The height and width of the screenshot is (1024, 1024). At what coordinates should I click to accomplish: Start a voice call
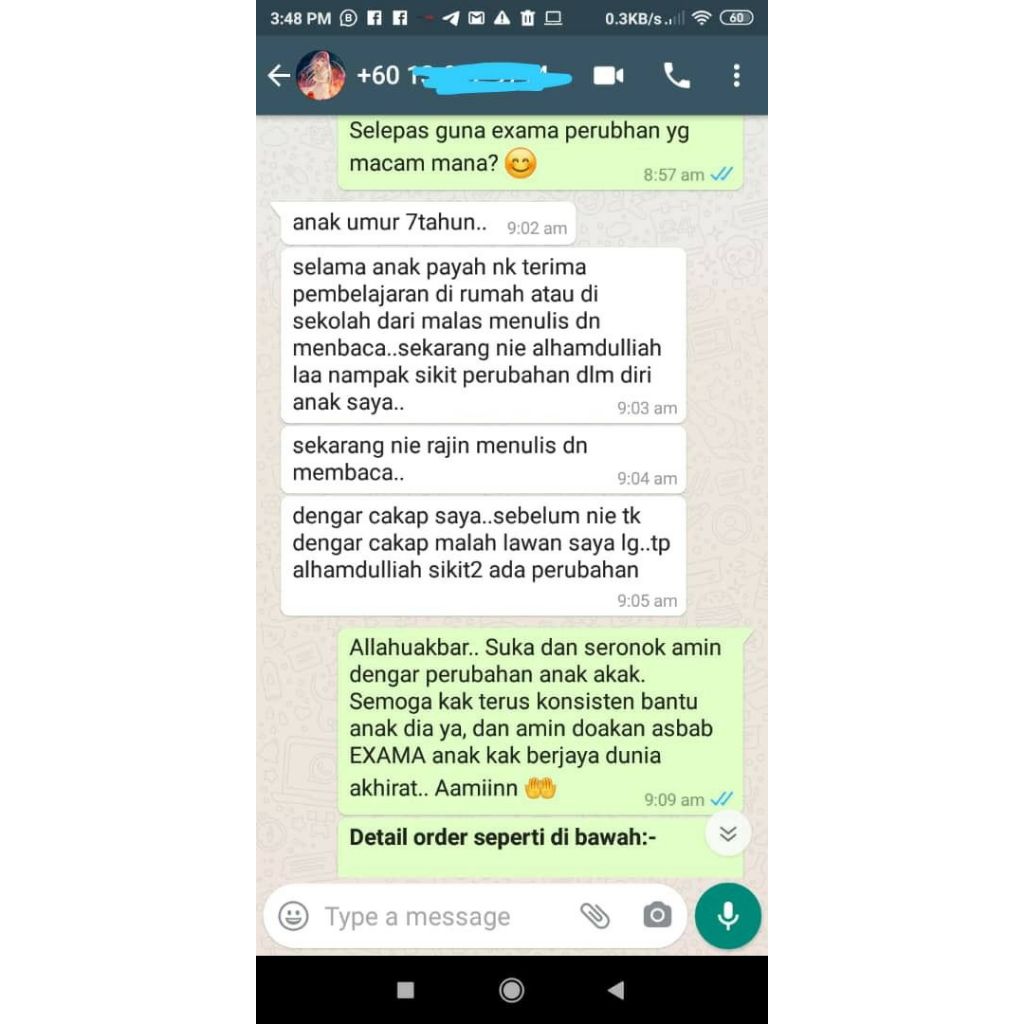[677, 76]
